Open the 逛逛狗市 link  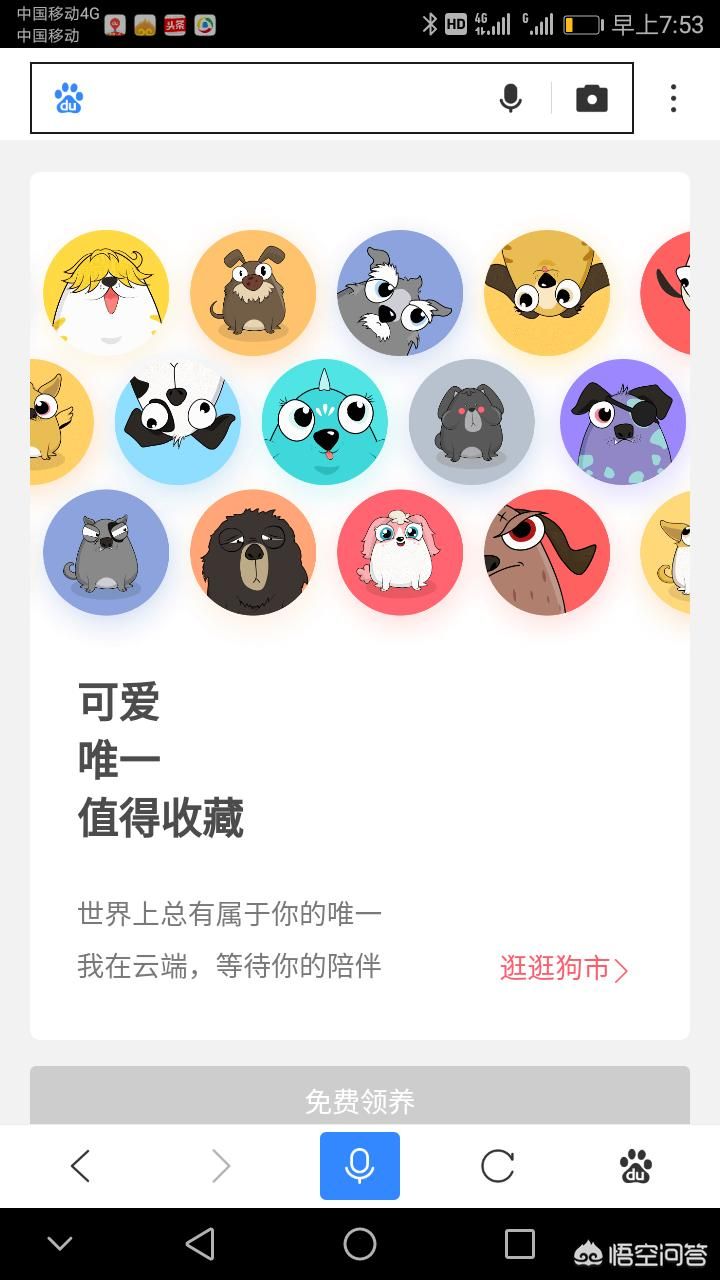[x=564, y=968]
